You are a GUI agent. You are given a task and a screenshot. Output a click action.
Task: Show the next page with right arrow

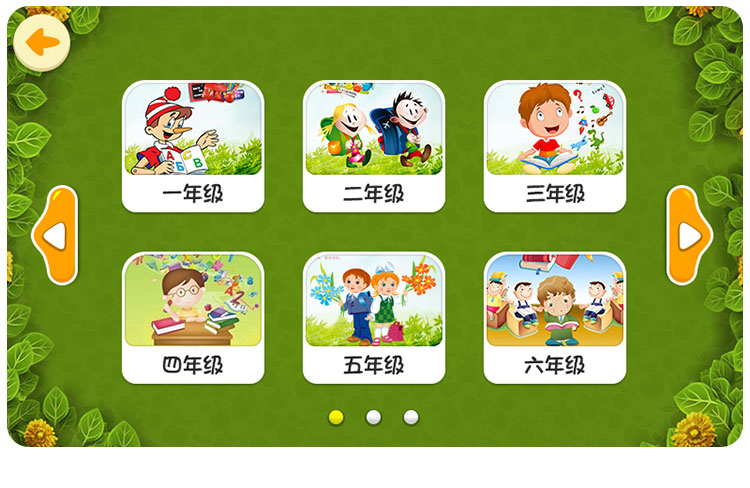[689, 236]
